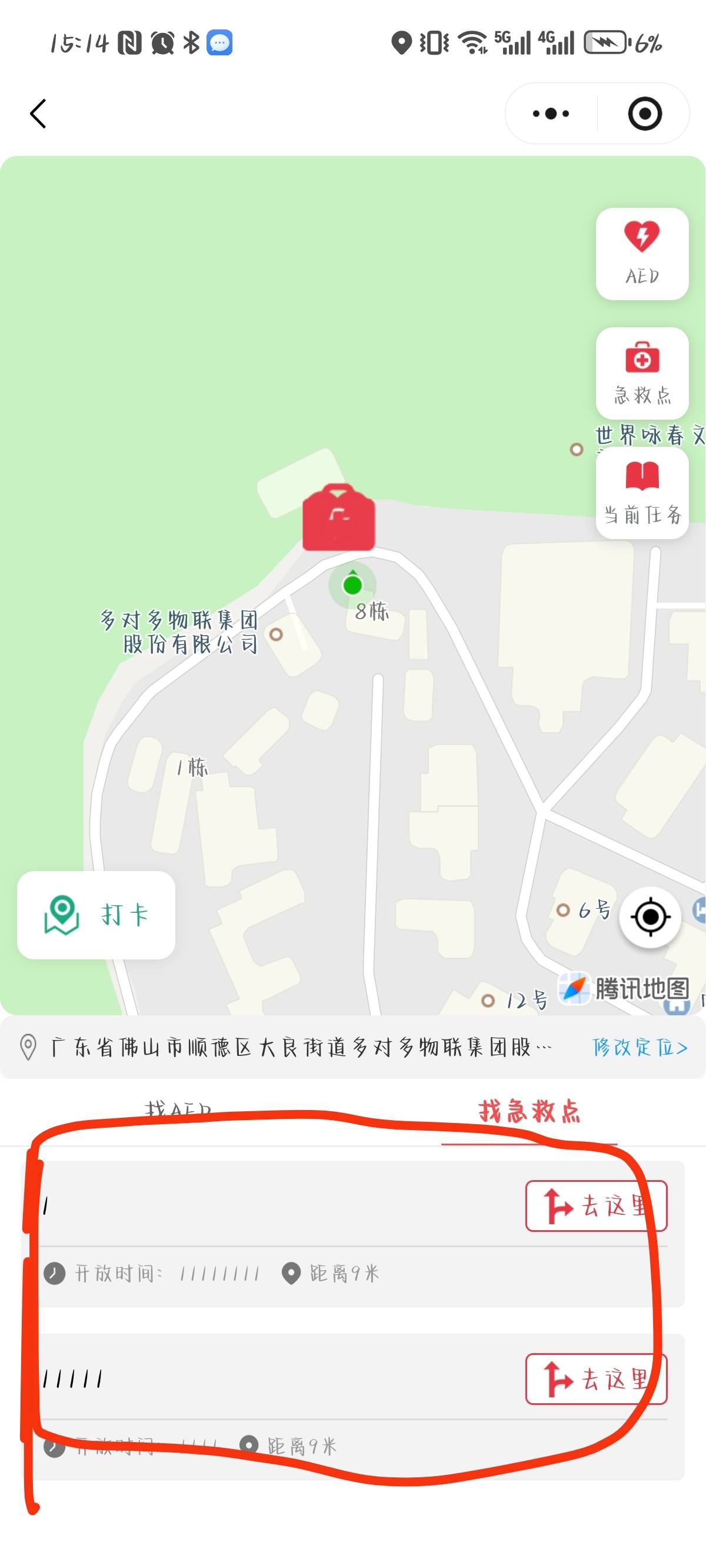Close the mini program with the circle button
This screenshot has height=1568, width=706.
coord(645,114)
